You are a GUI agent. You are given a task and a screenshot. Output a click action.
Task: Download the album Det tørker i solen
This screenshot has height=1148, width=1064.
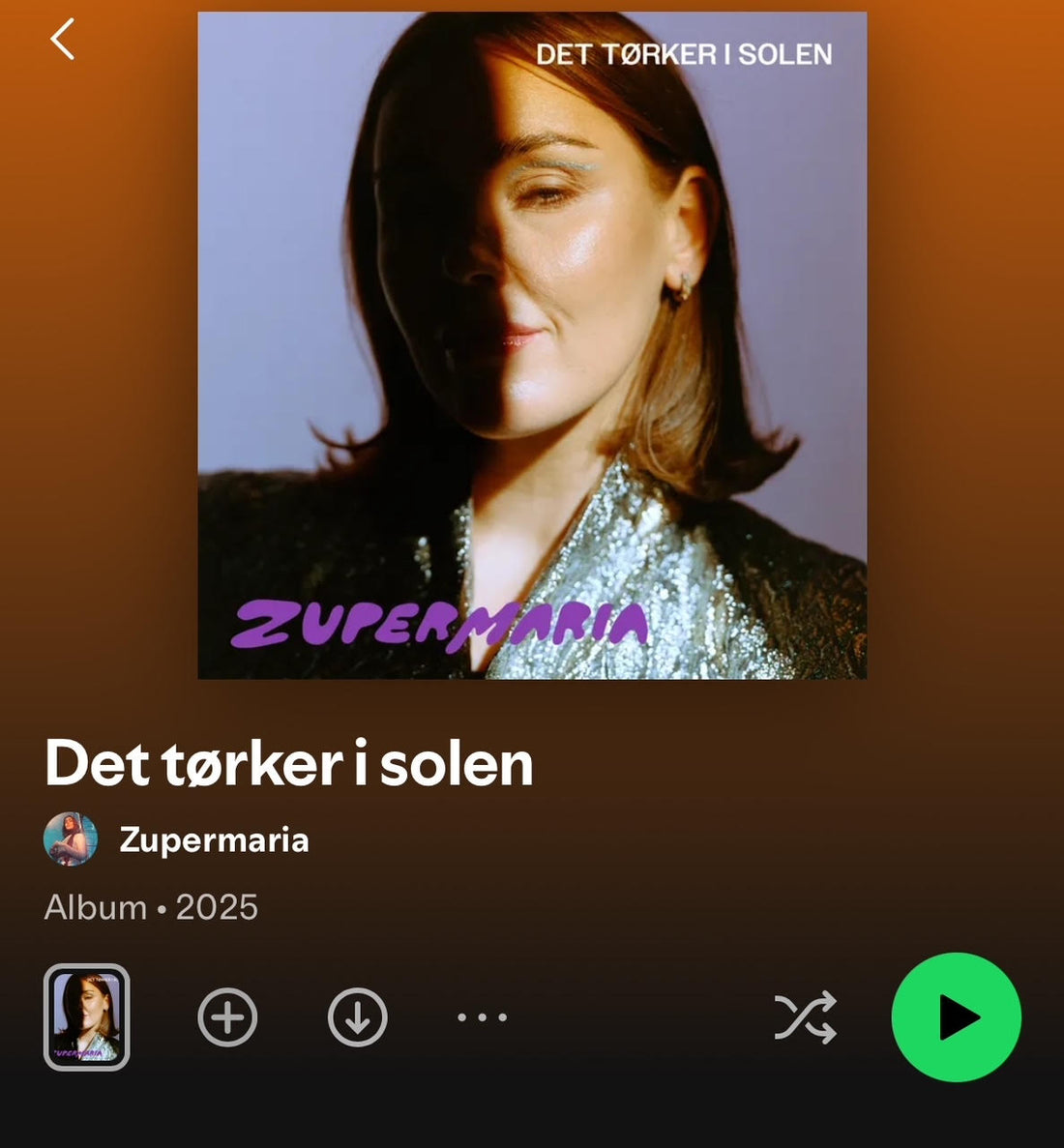tap(358, 1017)
